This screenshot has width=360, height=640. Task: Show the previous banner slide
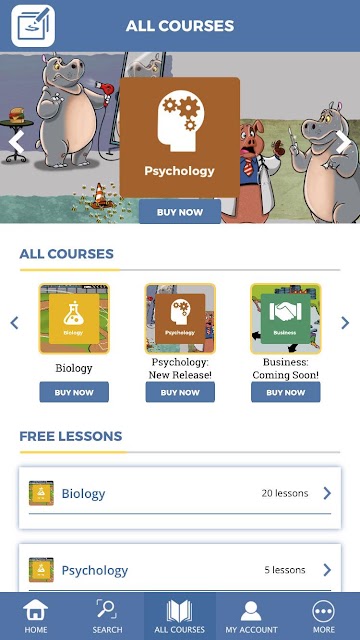pyautogui.click(x=16, y=142)
